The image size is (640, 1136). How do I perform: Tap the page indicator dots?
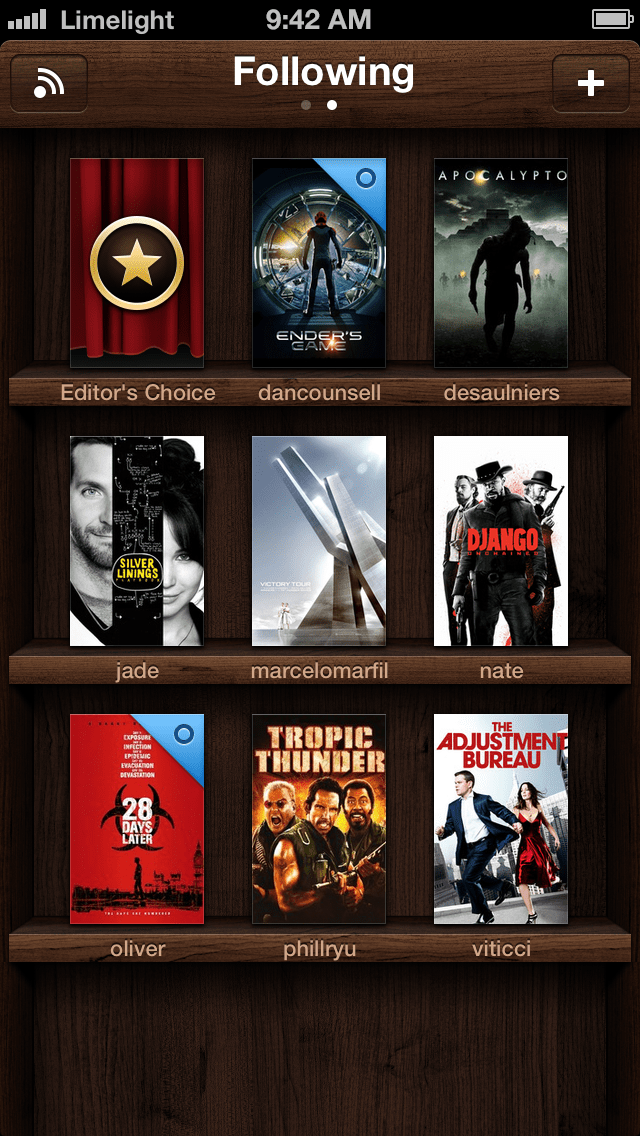pyautogui.click(x=319, y=104)
